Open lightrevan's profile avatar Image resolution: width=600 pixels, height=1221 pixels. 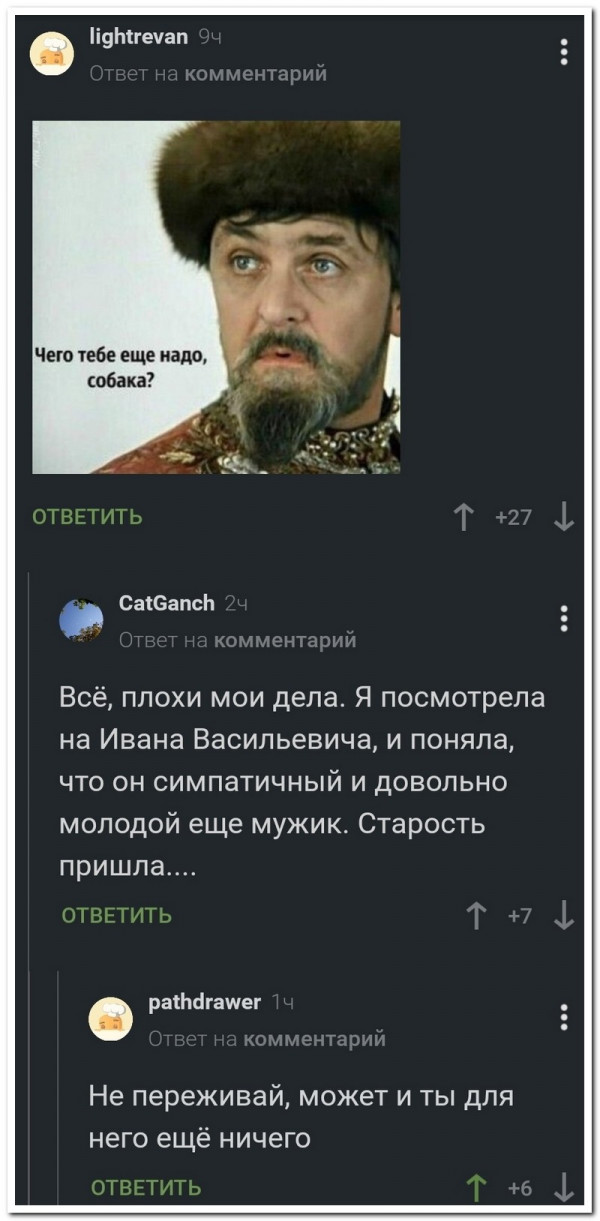pyautogui.click(x=52, y=54)
